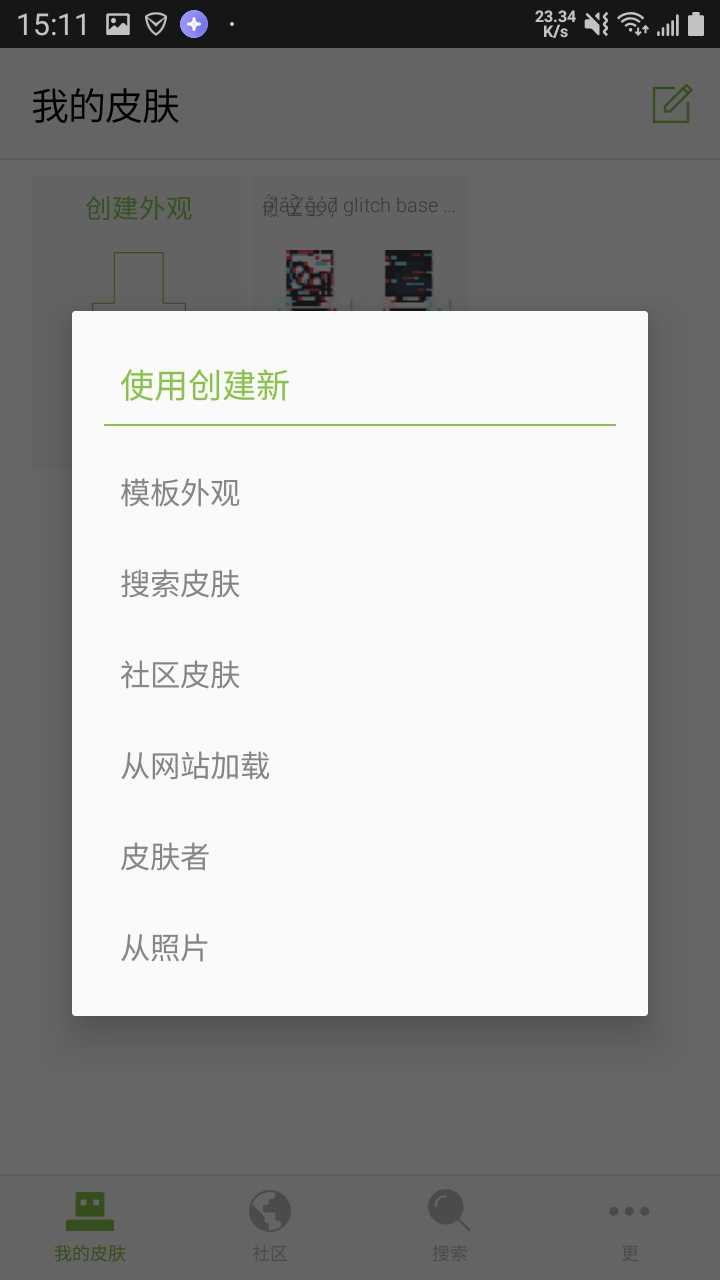Create new skin 从照片

[x=165, y=948]
